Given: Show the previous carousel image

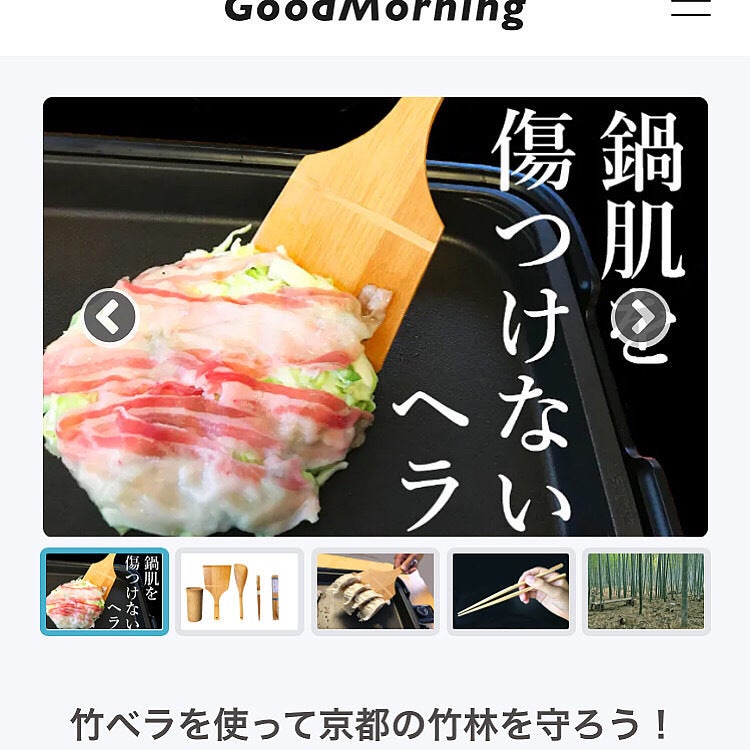Looking at the screenshot, I should 109,317.
